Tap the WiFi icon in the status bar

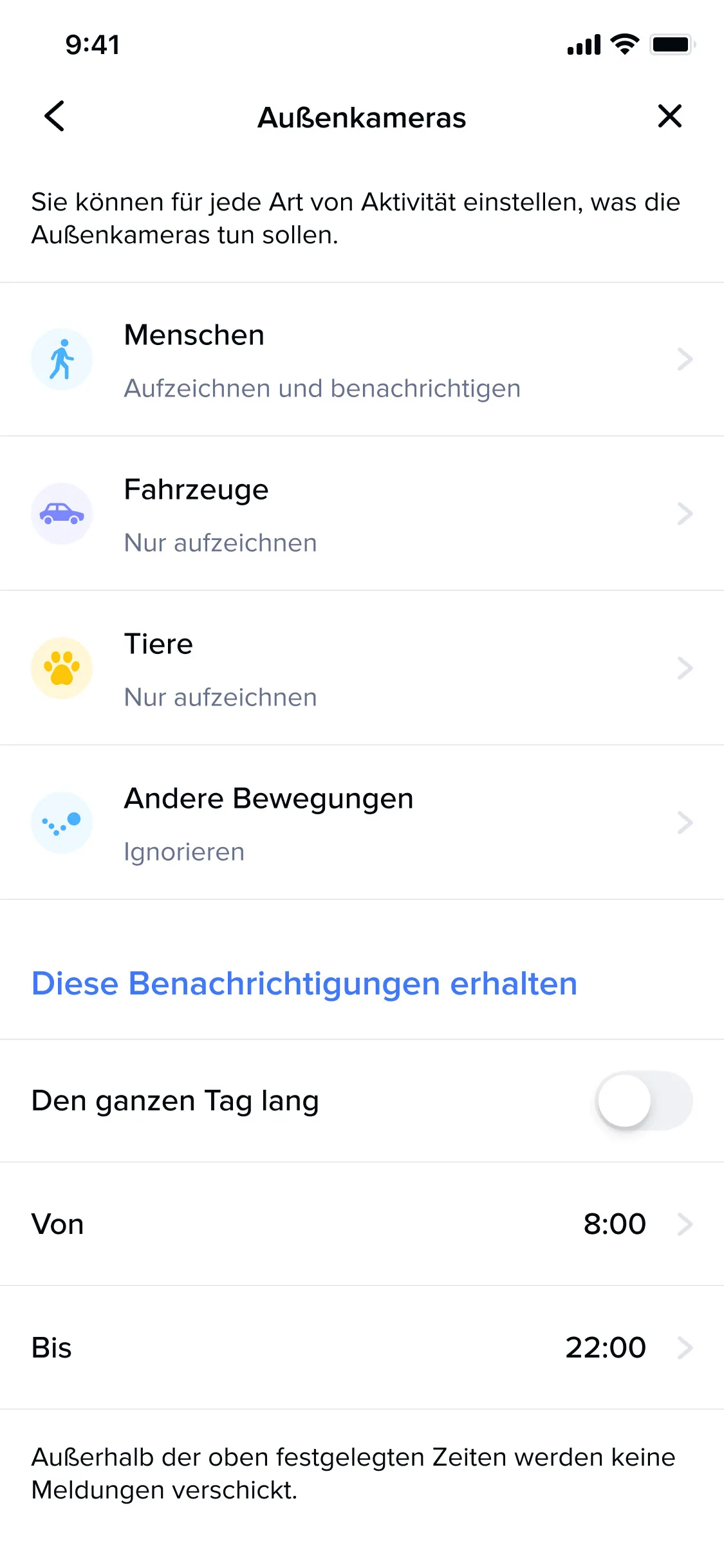(623, 44)
